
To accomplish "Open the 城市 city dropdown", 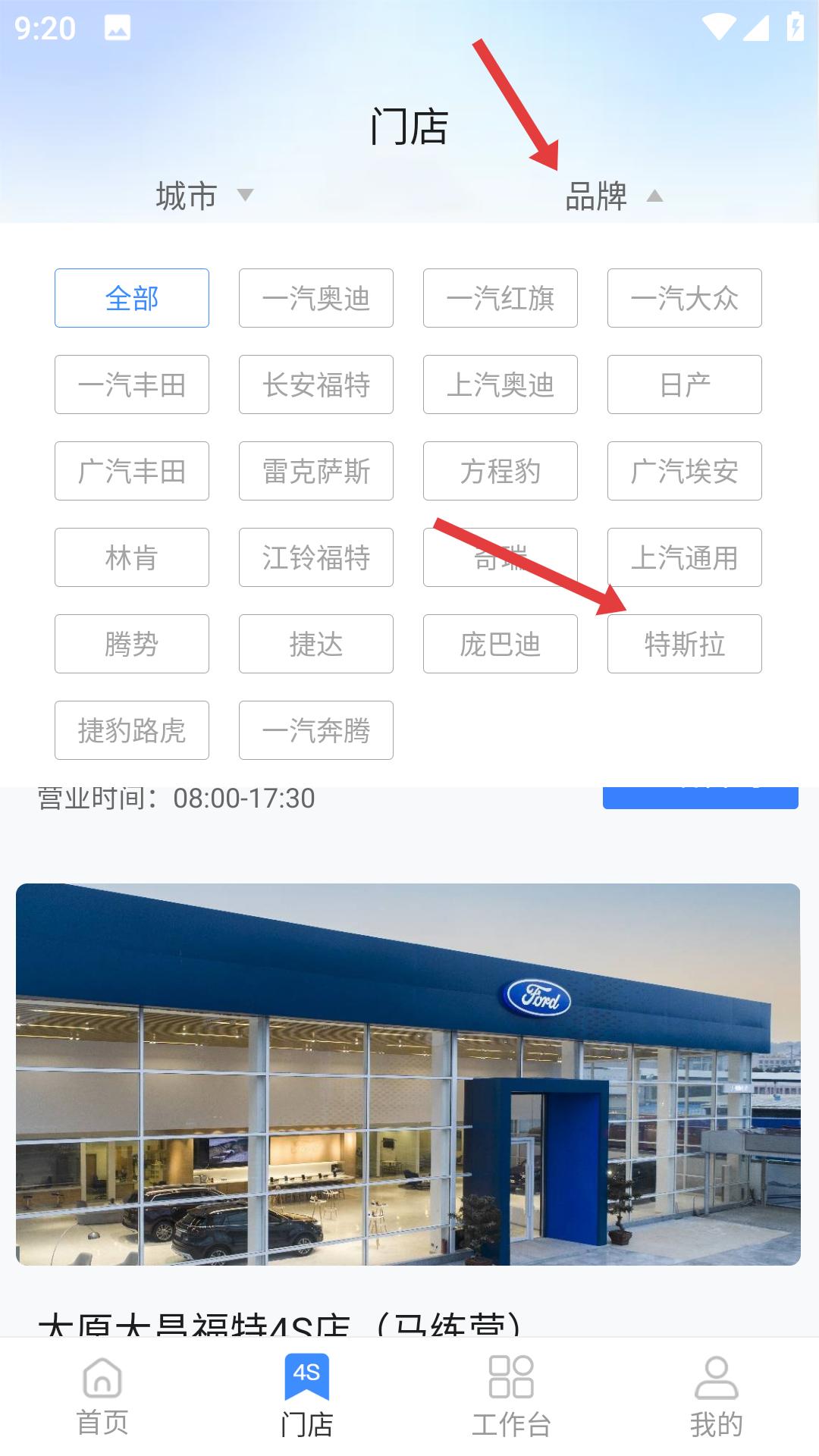I will [x=203, y=196].
